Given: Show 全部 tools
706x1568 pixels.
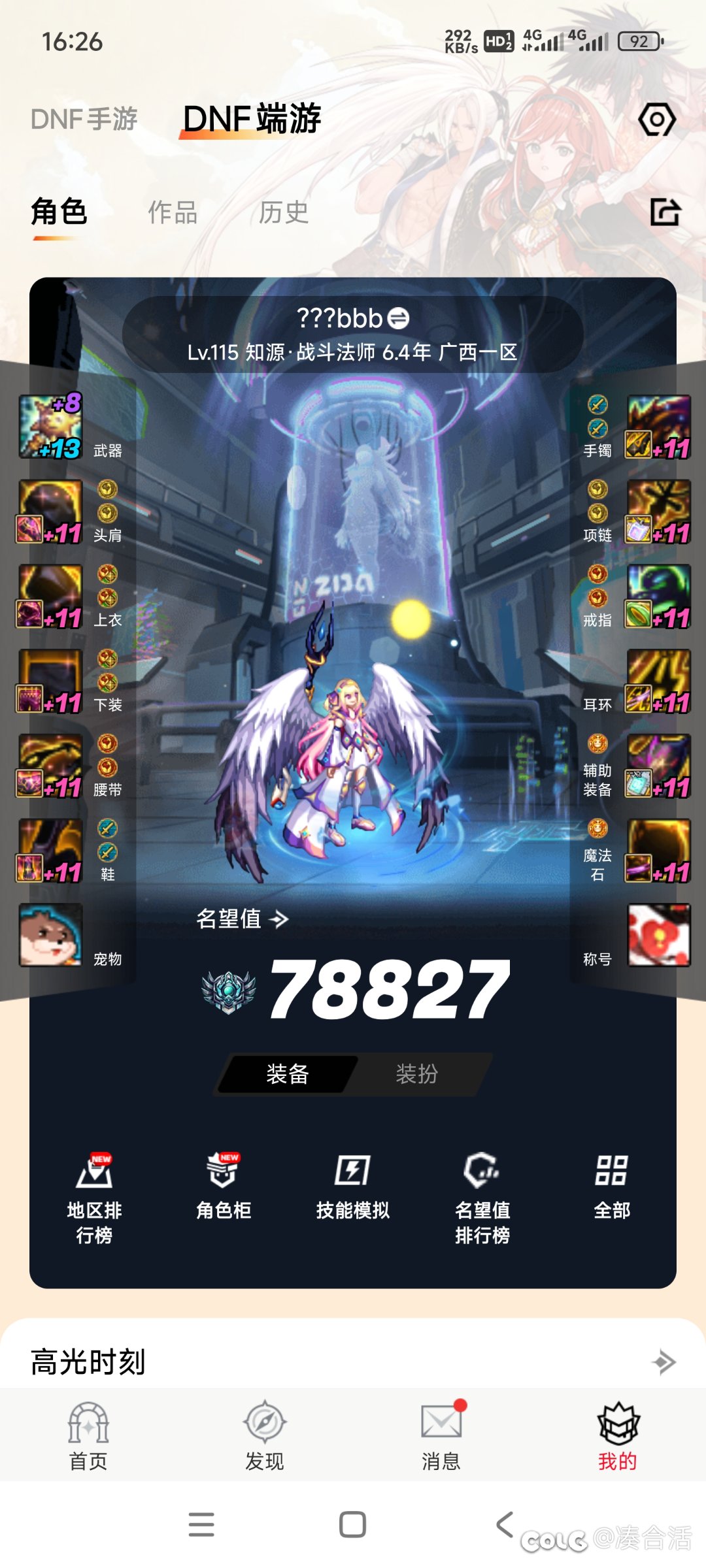Looking at the screenshot, I should [612, 1188].
